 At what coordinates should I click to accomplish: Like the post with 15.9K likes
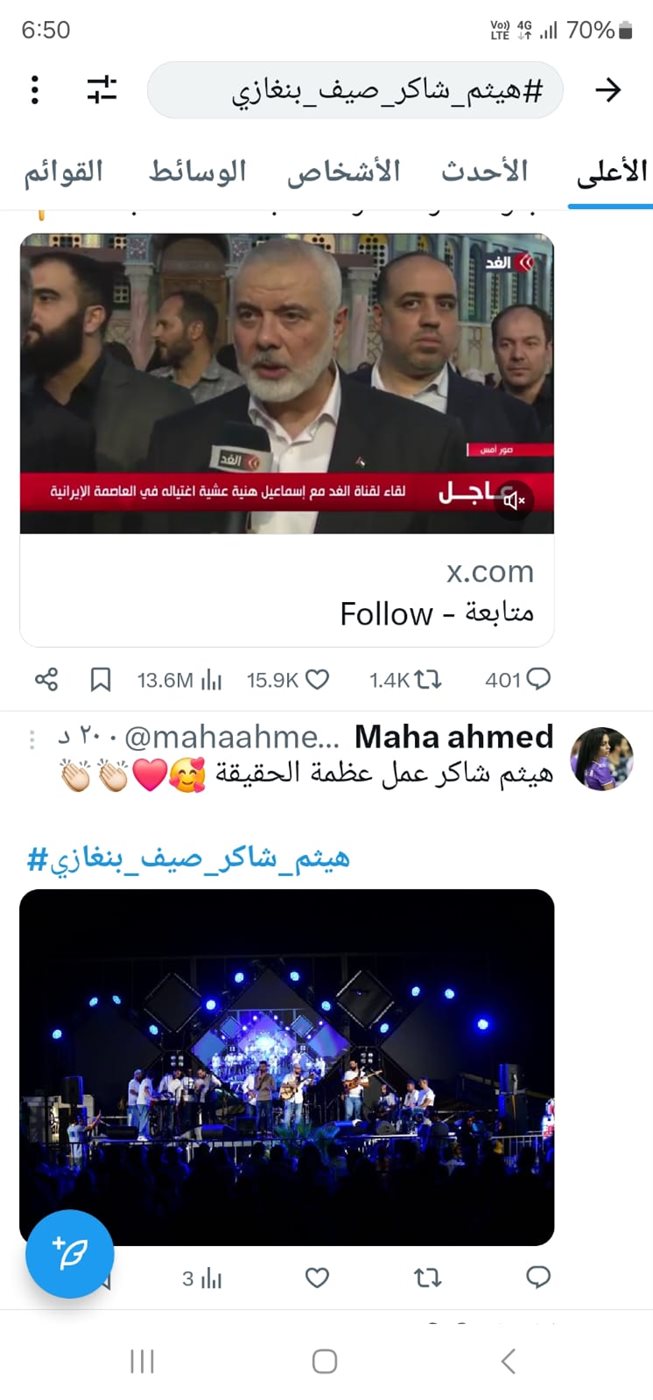point(317,680)
